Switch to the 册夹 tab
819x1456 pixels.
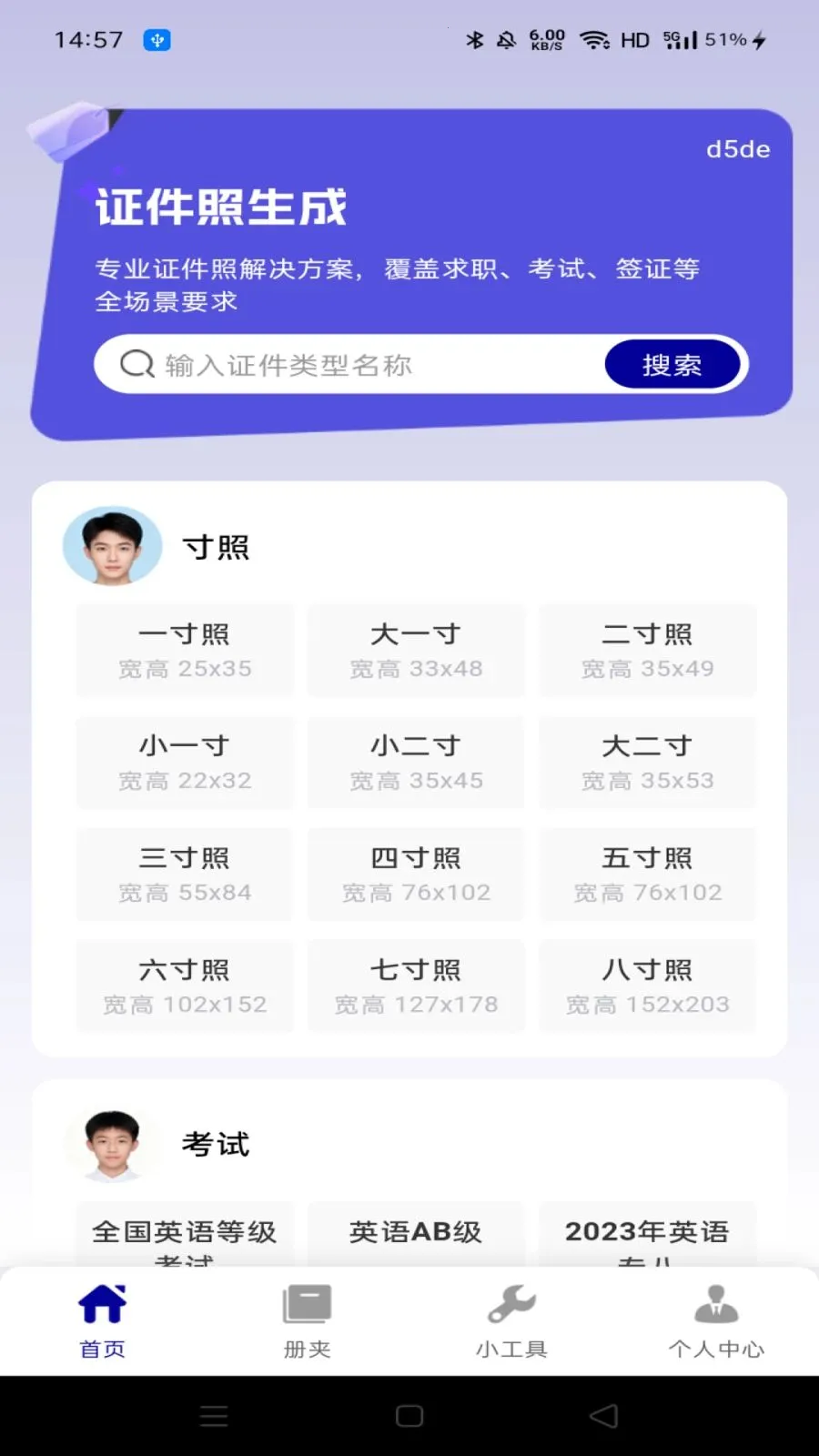click(307, 1321)
